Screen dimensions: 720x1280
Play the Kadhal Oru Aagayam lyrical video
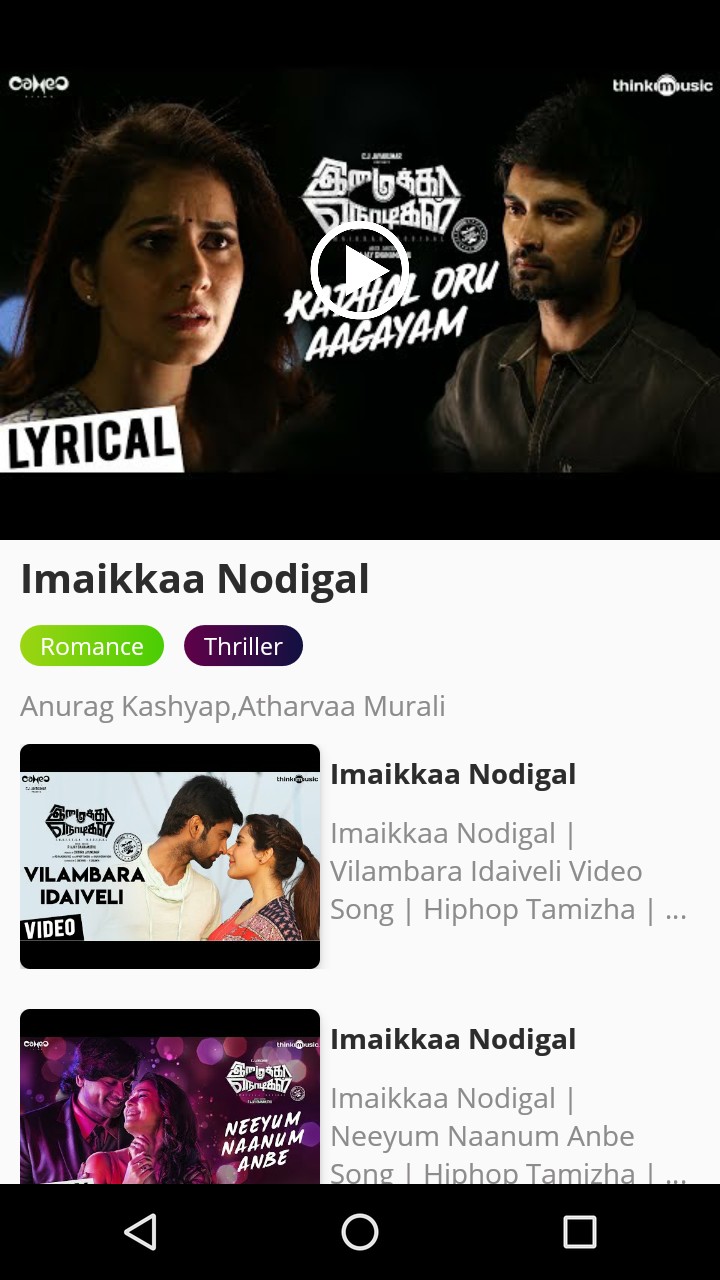(x=359, y=270)
